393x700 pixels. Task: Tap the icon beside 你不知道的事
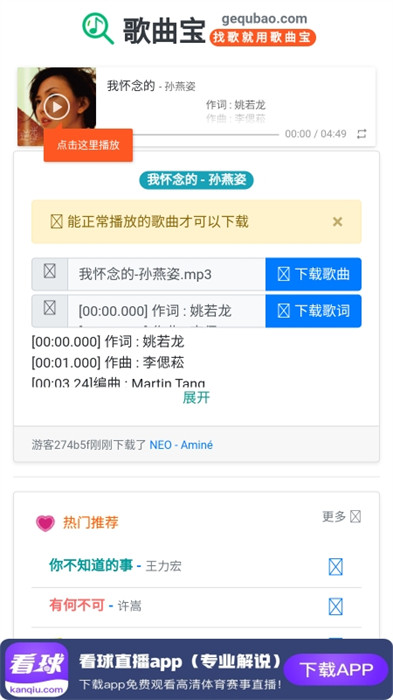[x=335, y=567]
